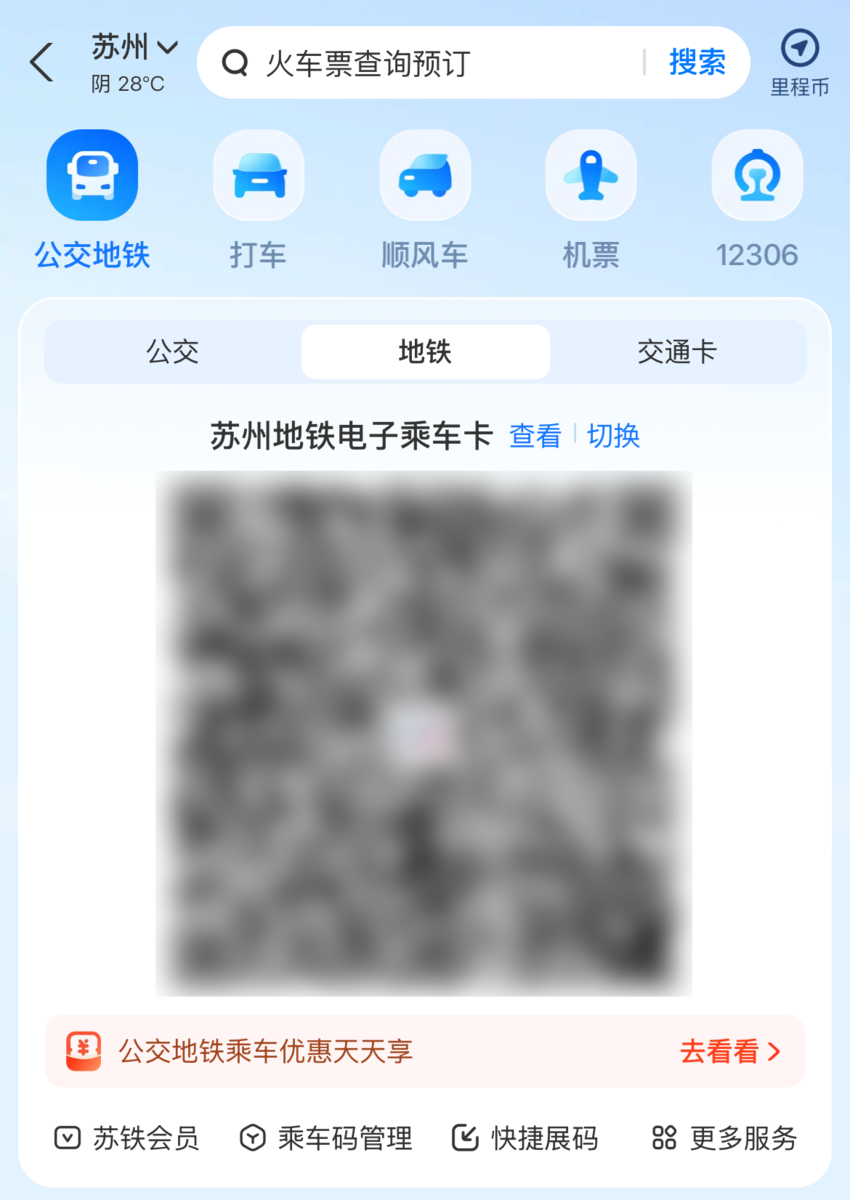Go back using the top-left arrow

(x=41, y=63)
